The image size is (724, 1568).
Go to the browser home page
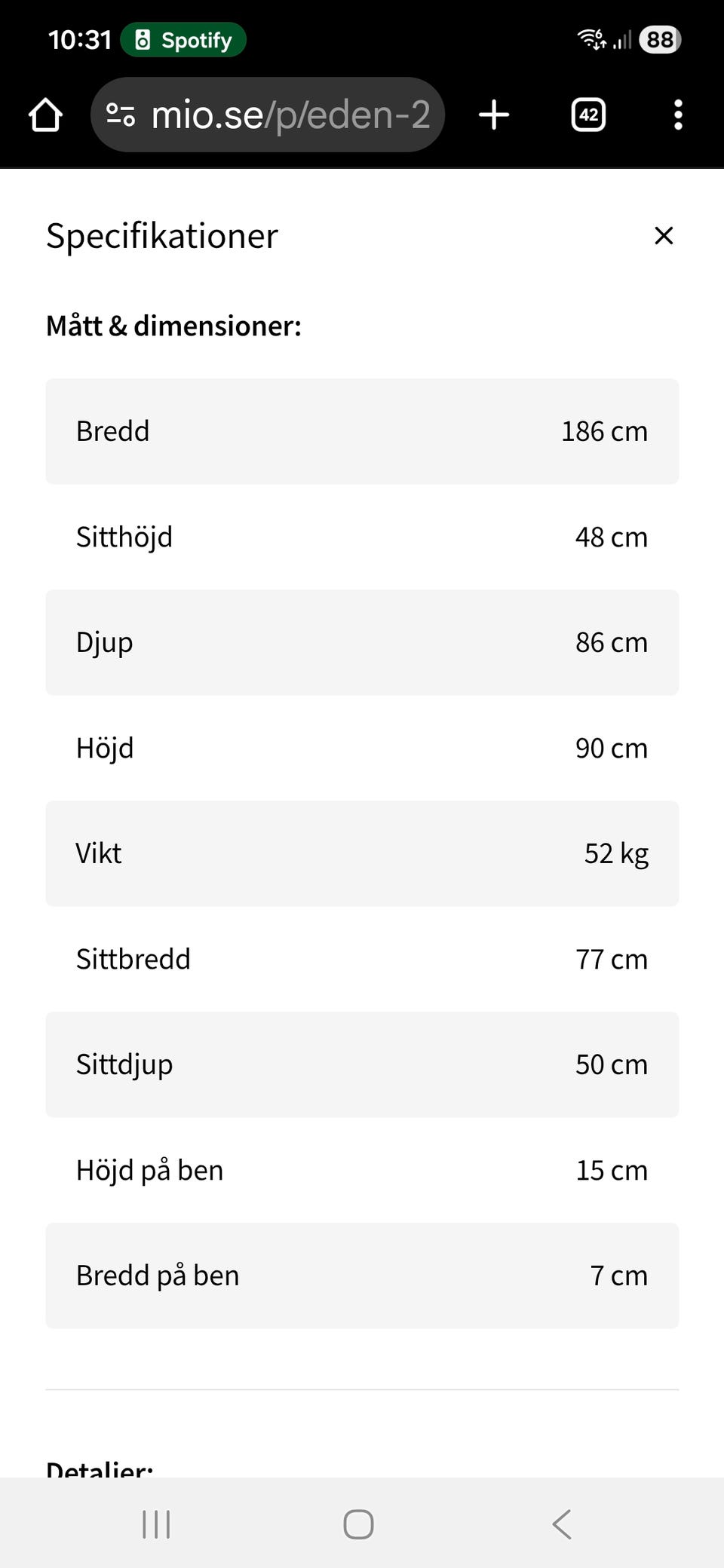45,115
